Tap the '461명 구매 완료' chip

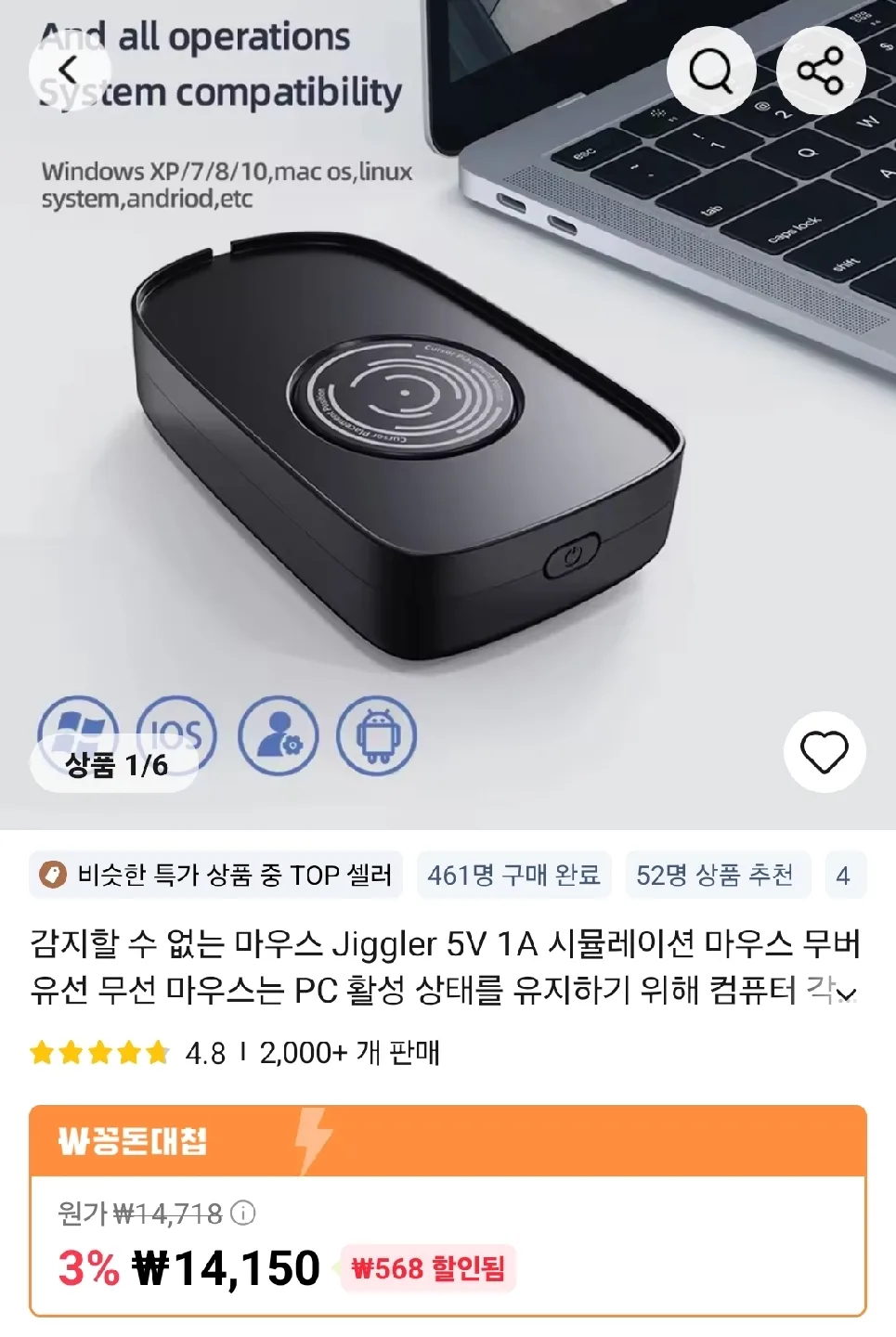513,875
